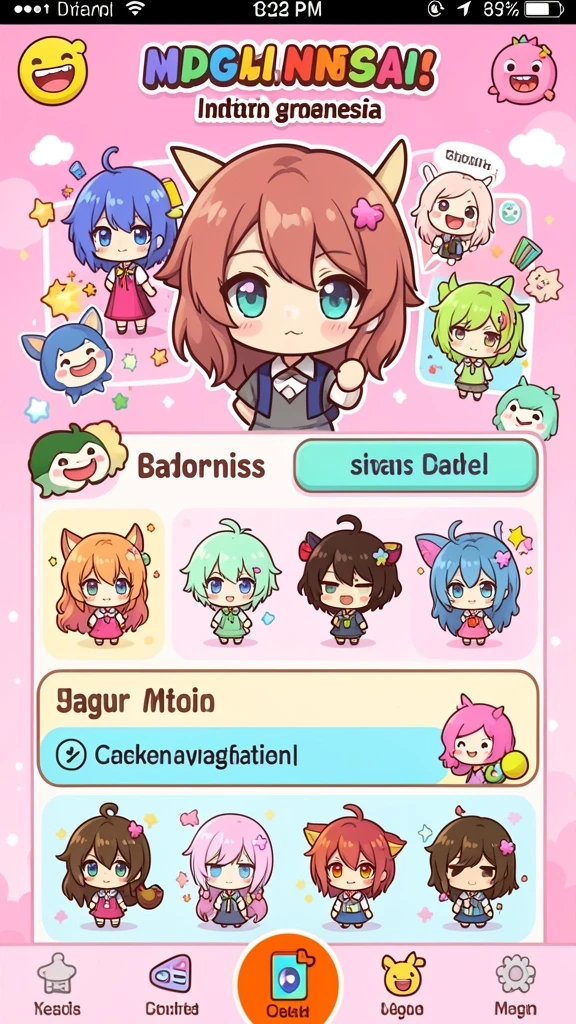Tap the sivans Dadel button

point(416,466)
